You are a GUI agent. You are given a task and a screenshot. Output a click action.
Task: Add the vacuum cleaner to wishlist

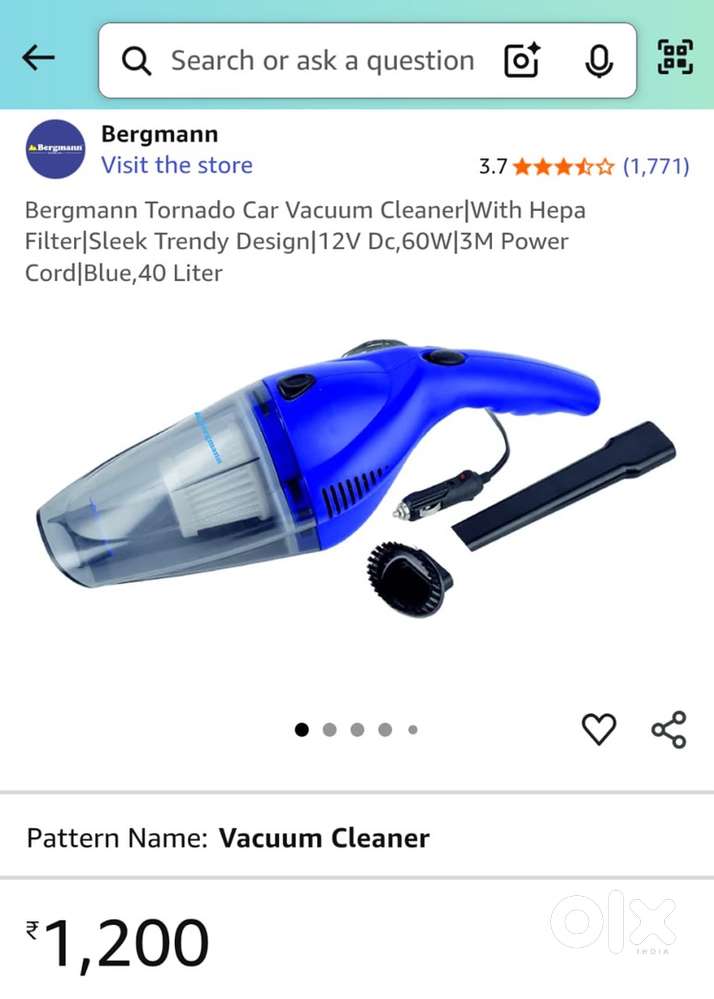(599, 729)
